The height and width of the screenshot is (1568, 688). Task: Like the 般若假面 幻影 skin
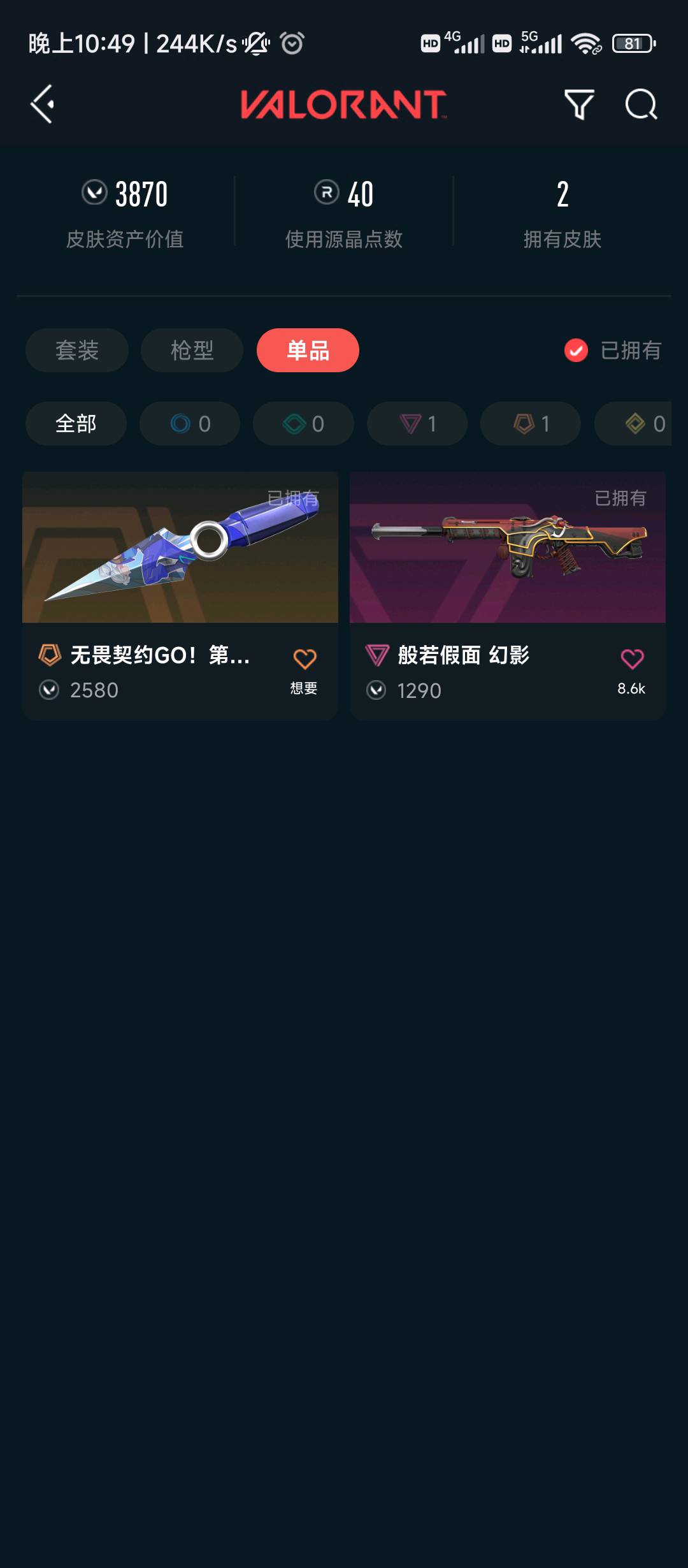[632, 660]
